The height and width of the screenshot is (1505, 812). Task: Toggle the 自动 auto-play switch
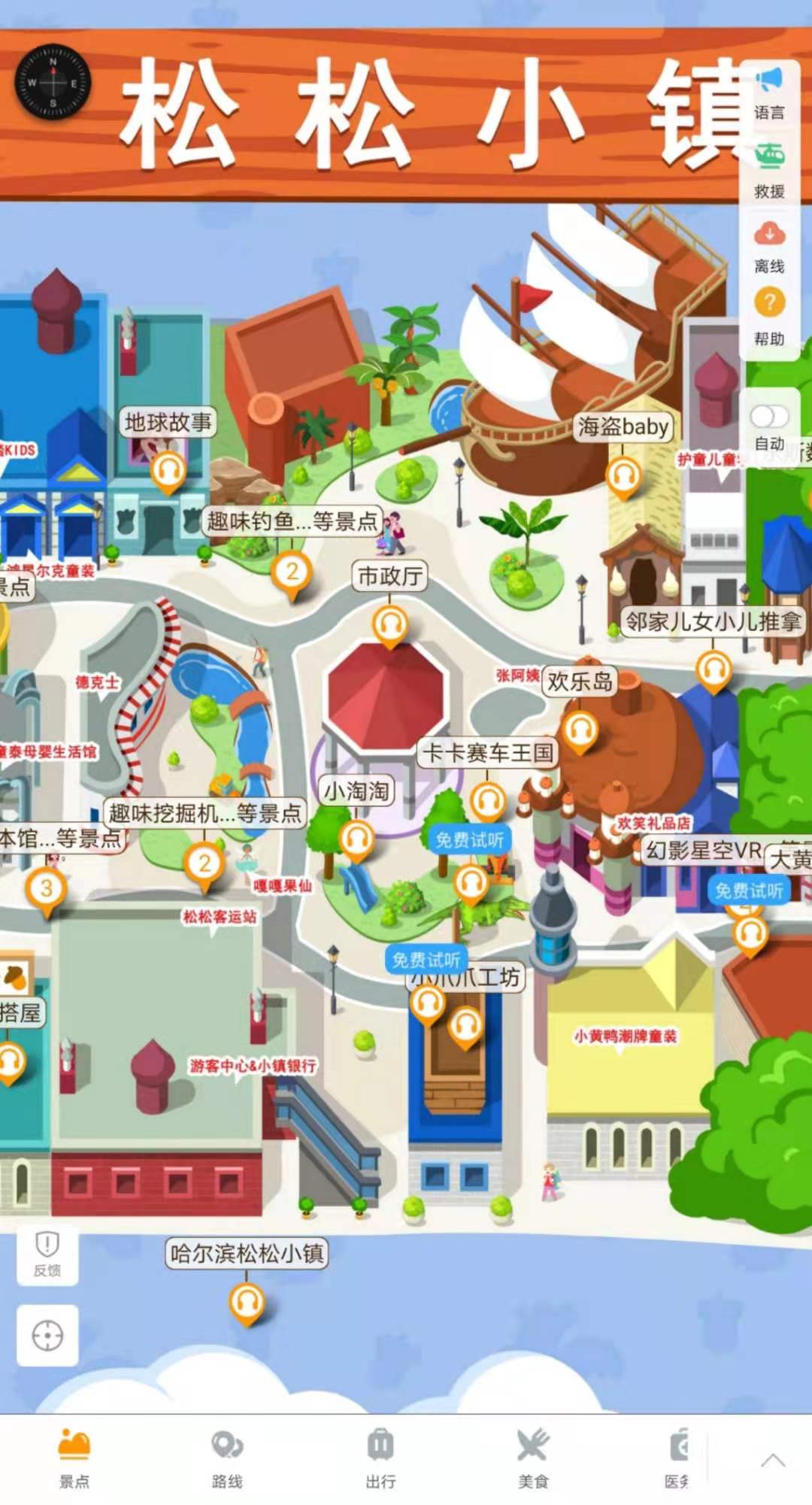pos(769,417)
